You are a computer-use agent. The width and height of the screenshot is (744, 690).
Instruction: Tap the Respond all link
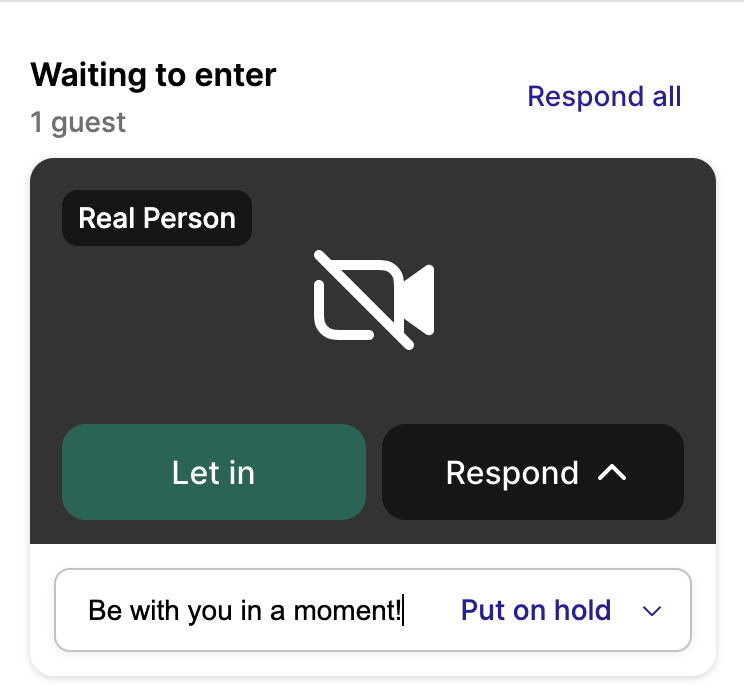(x=604, y=97)
